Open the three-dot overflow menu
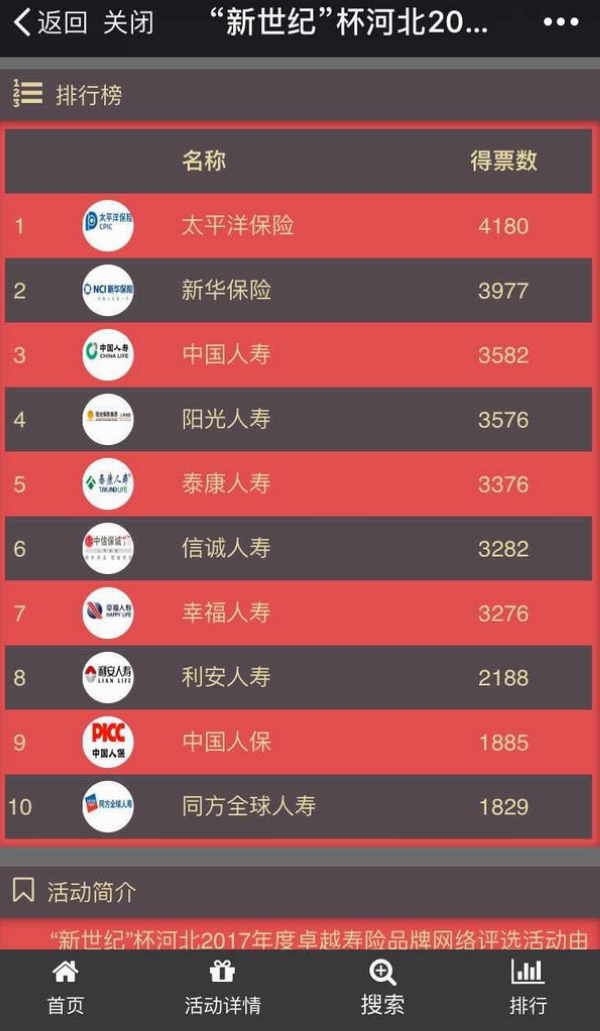600x1031 pixels. point(561,23)
